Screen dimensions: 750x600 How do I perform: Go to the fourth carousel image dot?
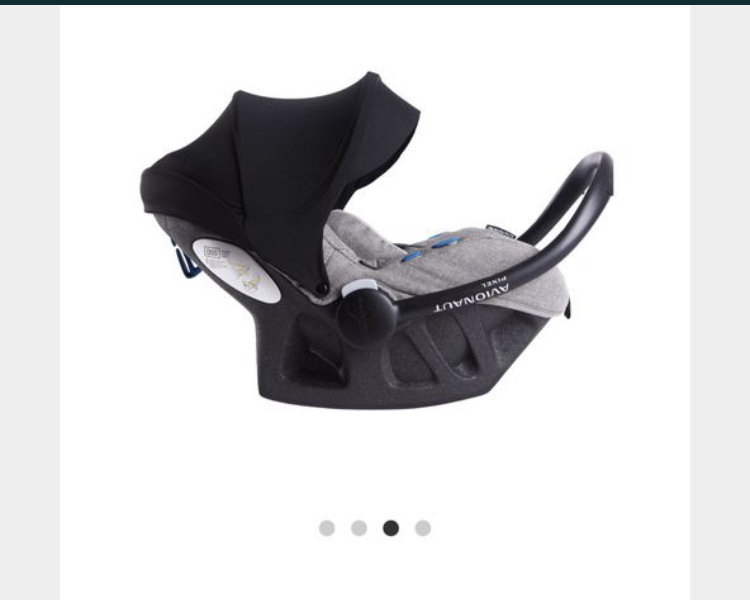[423, 528]
